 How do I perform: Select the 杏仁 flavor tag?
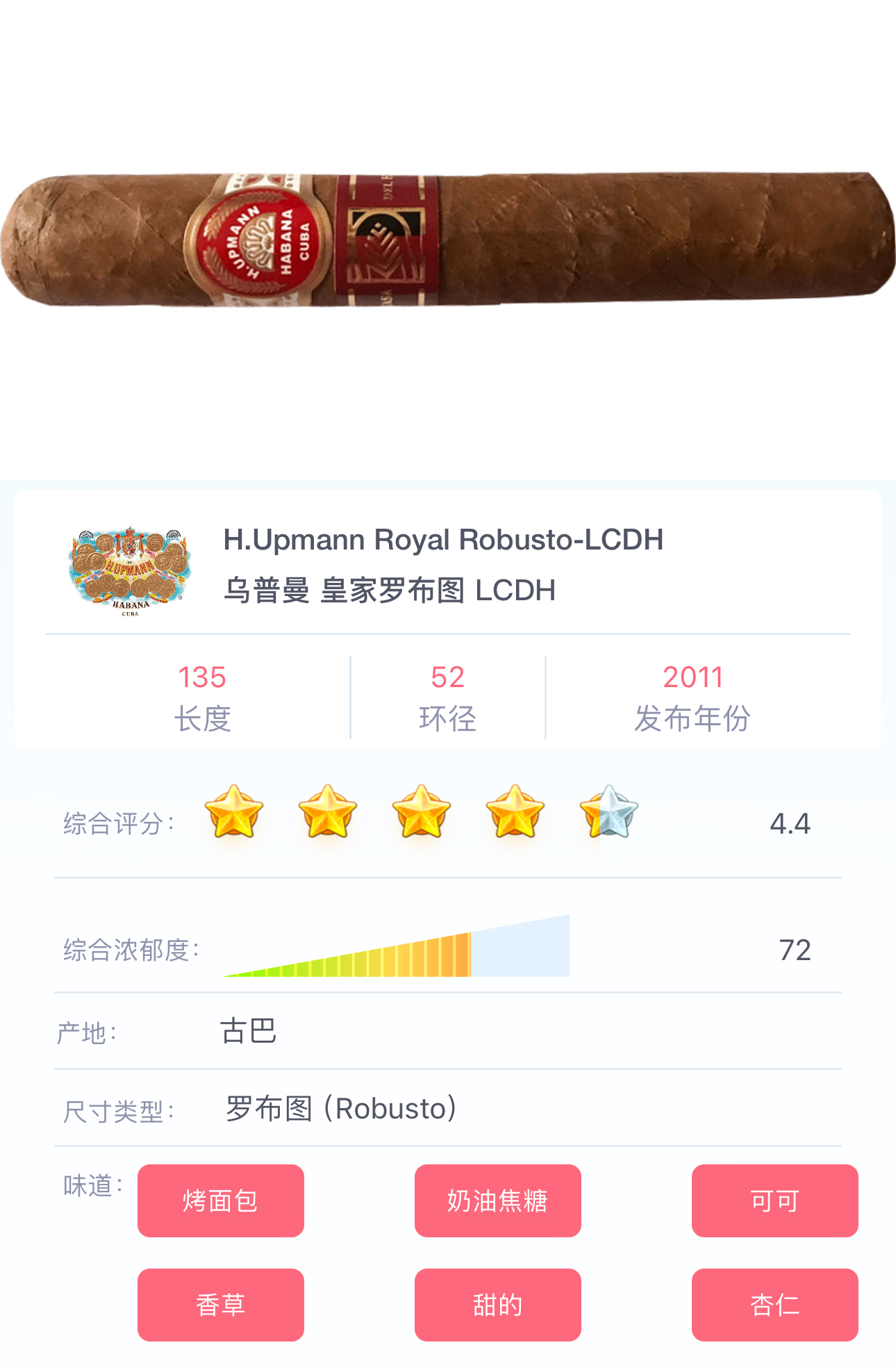[x=774, y=1305]
